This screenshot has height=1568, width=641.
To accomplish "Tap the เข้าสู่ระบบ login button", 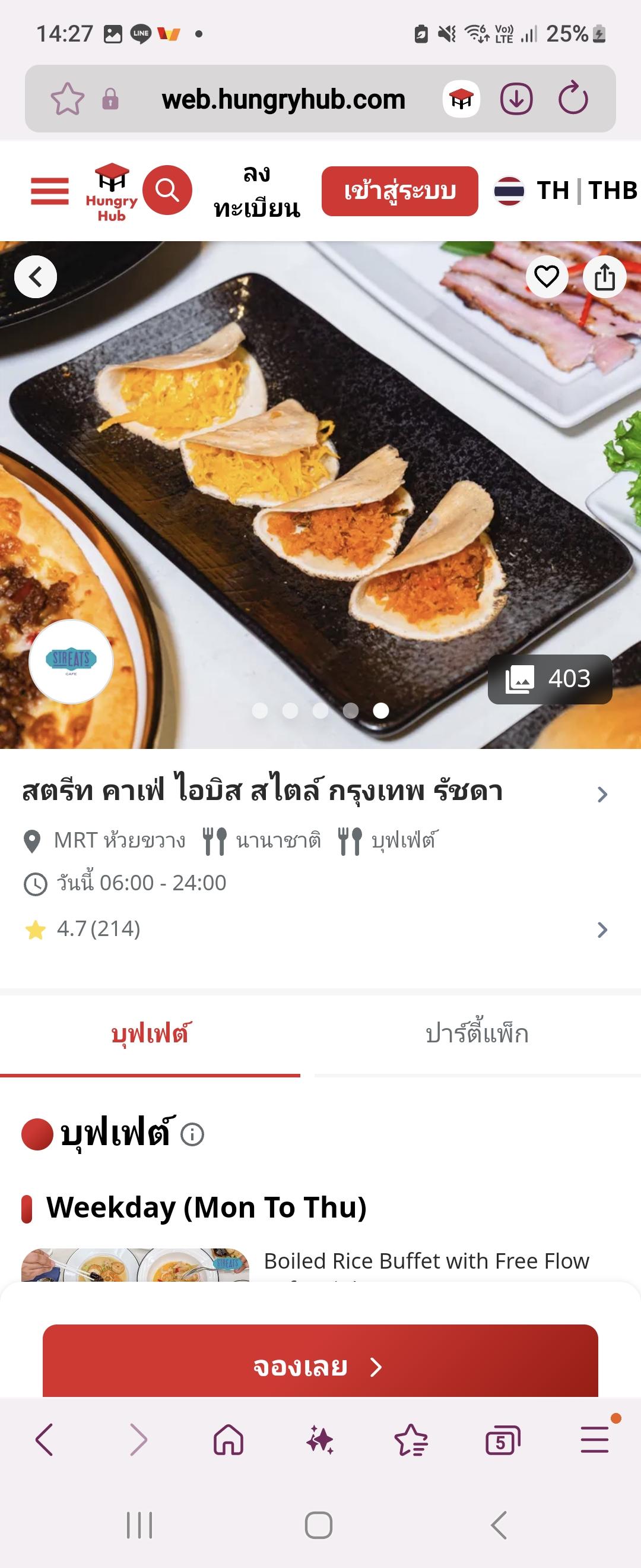I will [399, 191].
